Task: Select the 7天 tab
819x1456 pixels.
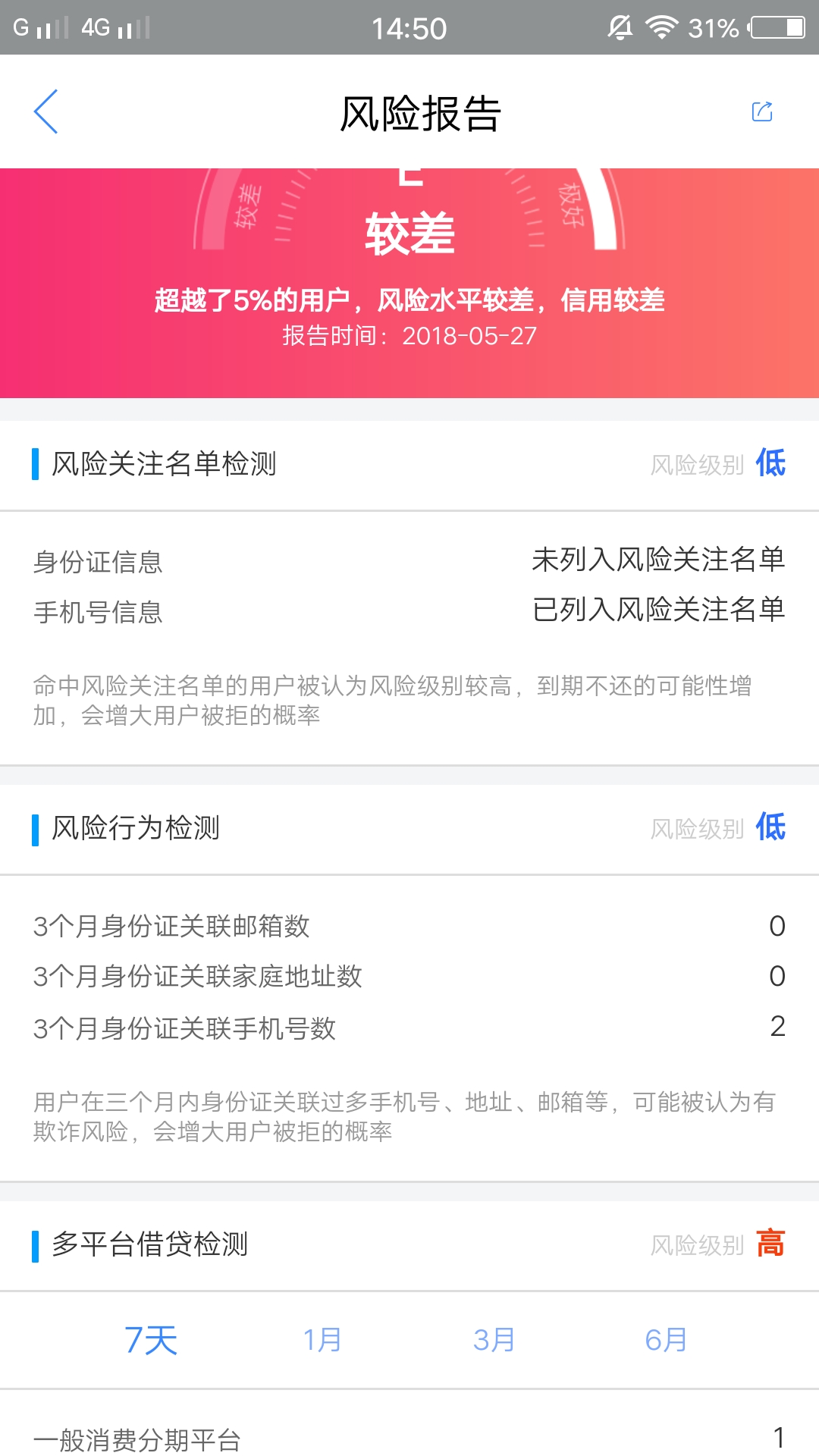Action: pos(151,1340)
